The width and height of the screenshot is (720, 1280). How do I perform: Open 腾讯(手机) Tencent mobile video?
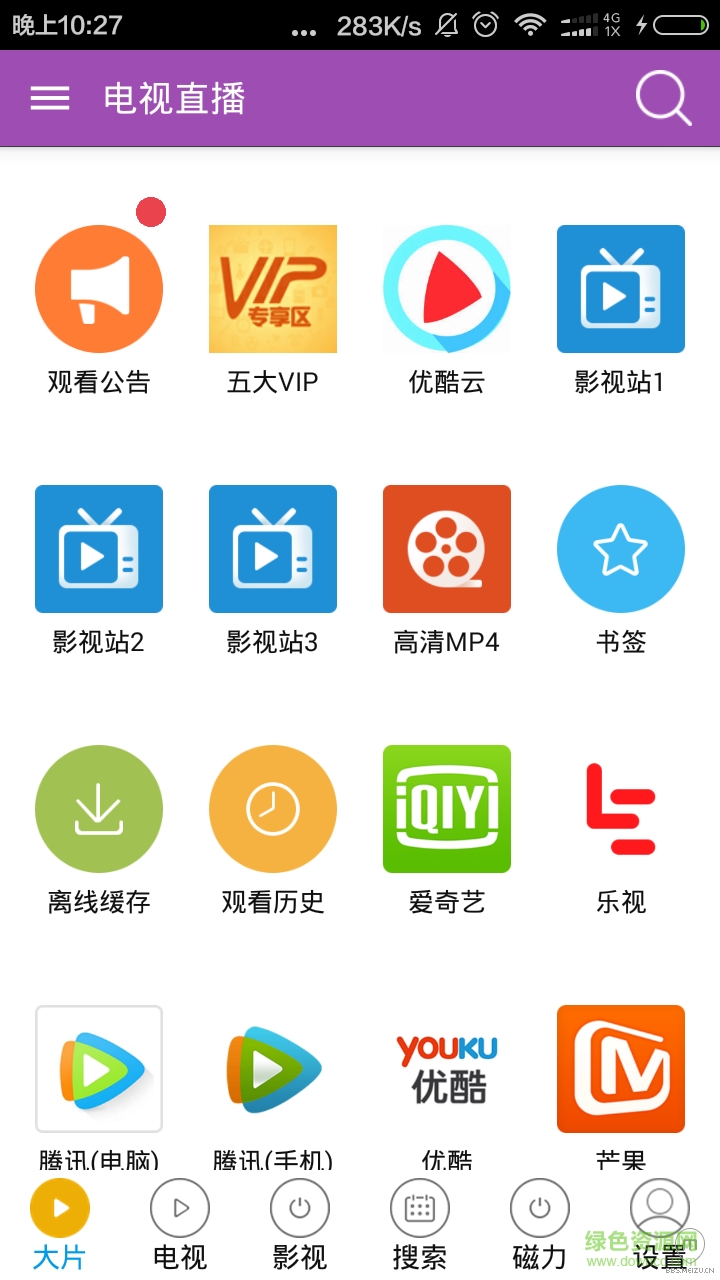[272, 1068]
